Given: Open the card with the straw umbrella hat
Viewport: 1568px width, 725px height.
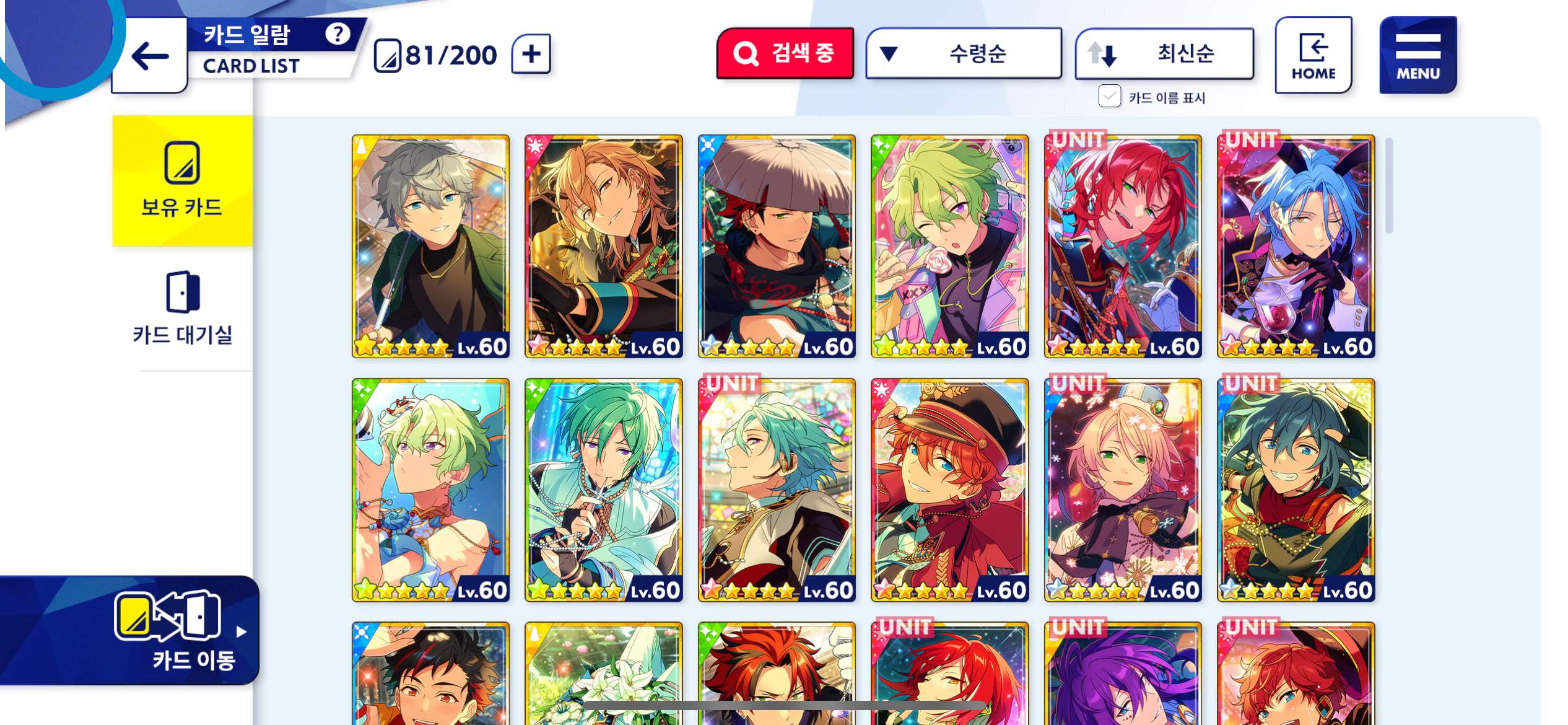Looking at the screenshot, I should (x=777, y=246).
